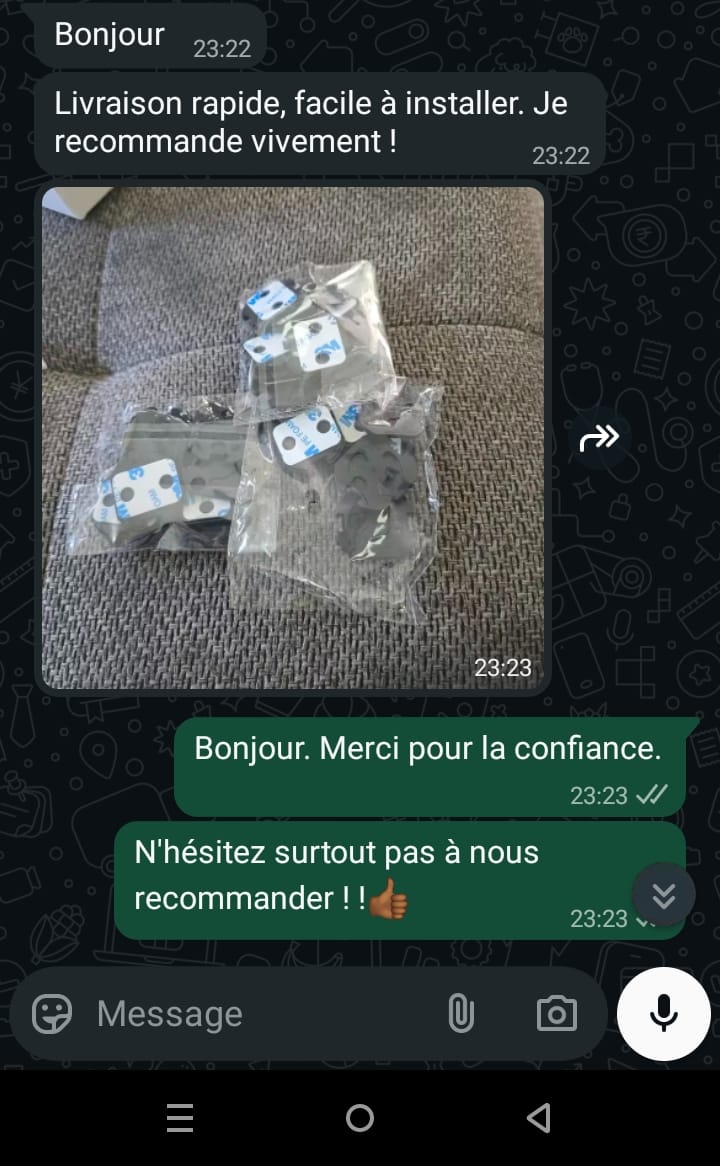Attach a file with the paperclip
Screen dimensions: 720x1166
(461, 1014)
